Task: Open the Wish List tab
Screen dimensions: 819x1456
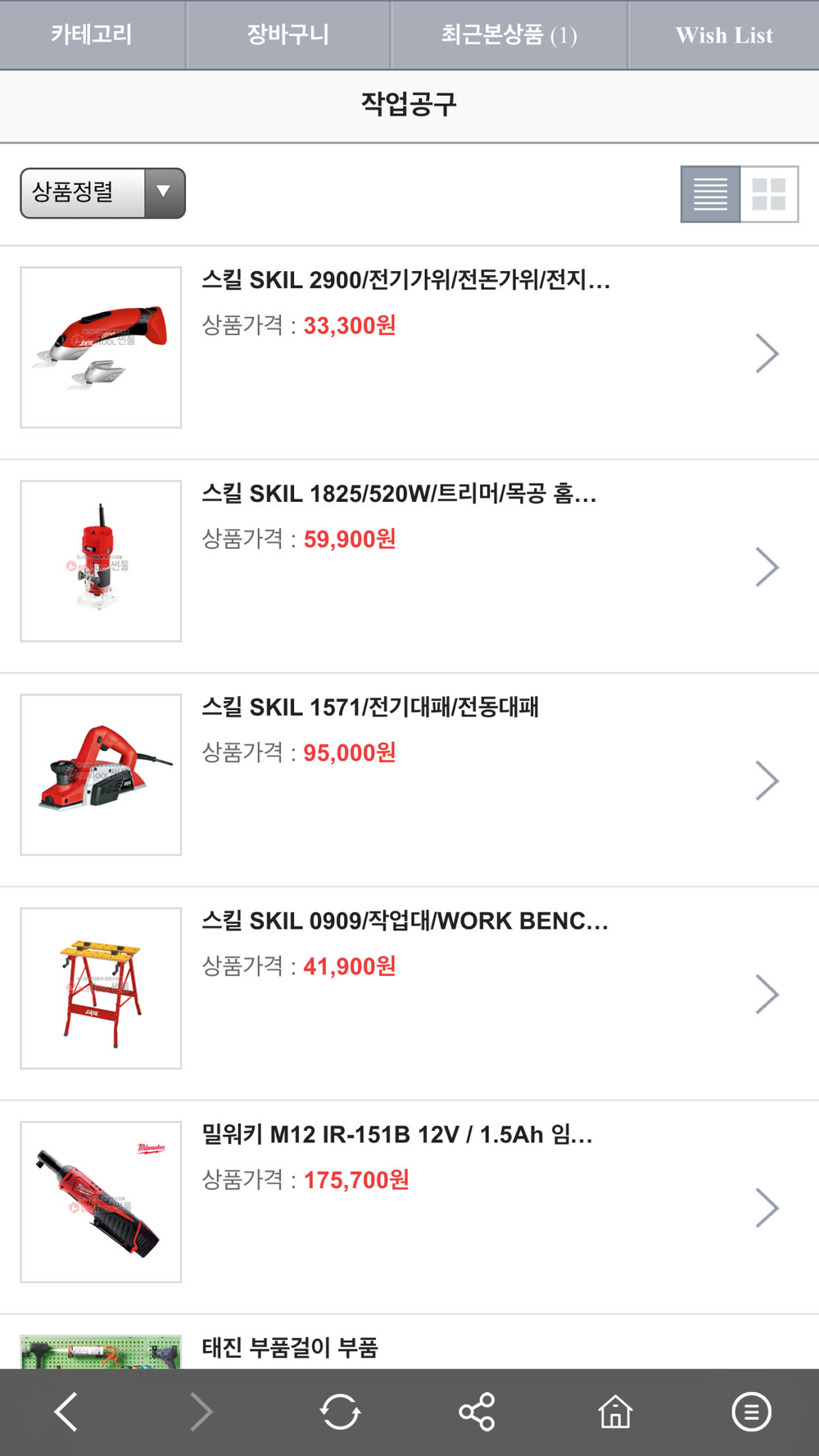Action: (724, 34)
